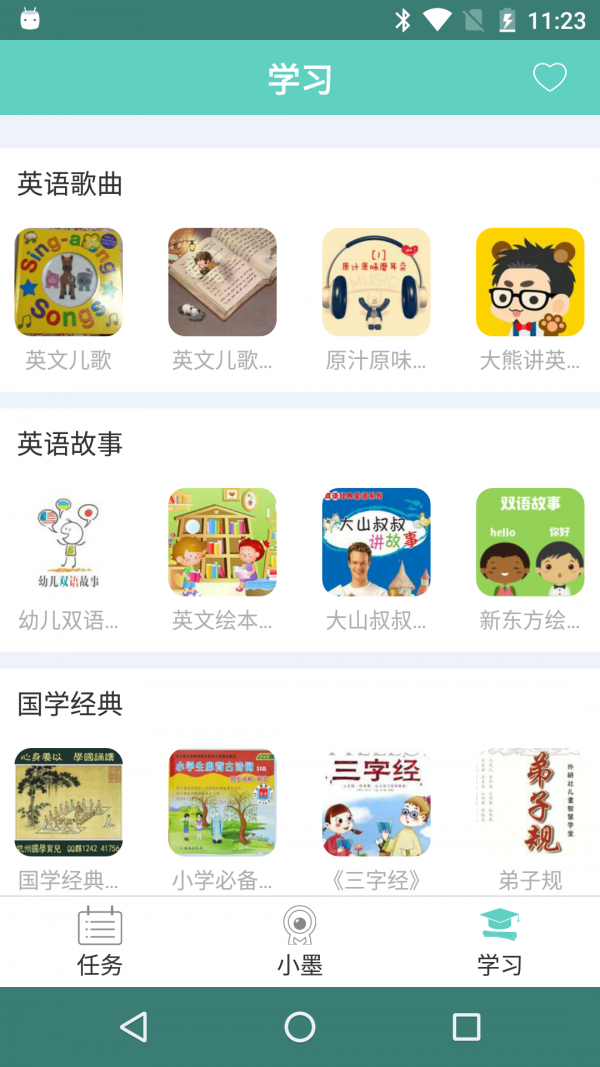
Task: Open the 新东方绘 bilingual story album
Action: pos(530,542)
